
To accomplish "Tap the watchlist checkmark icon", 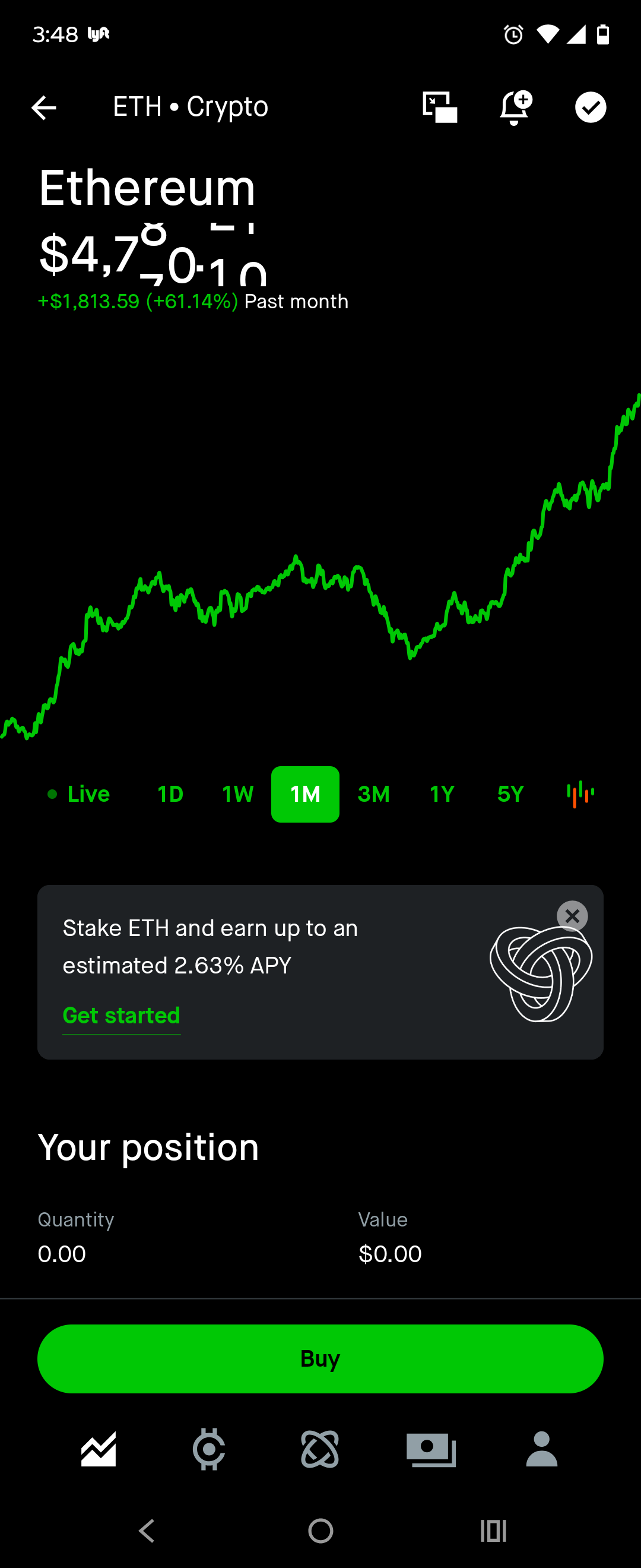I will pyautogui.click(x=590, y=108).
